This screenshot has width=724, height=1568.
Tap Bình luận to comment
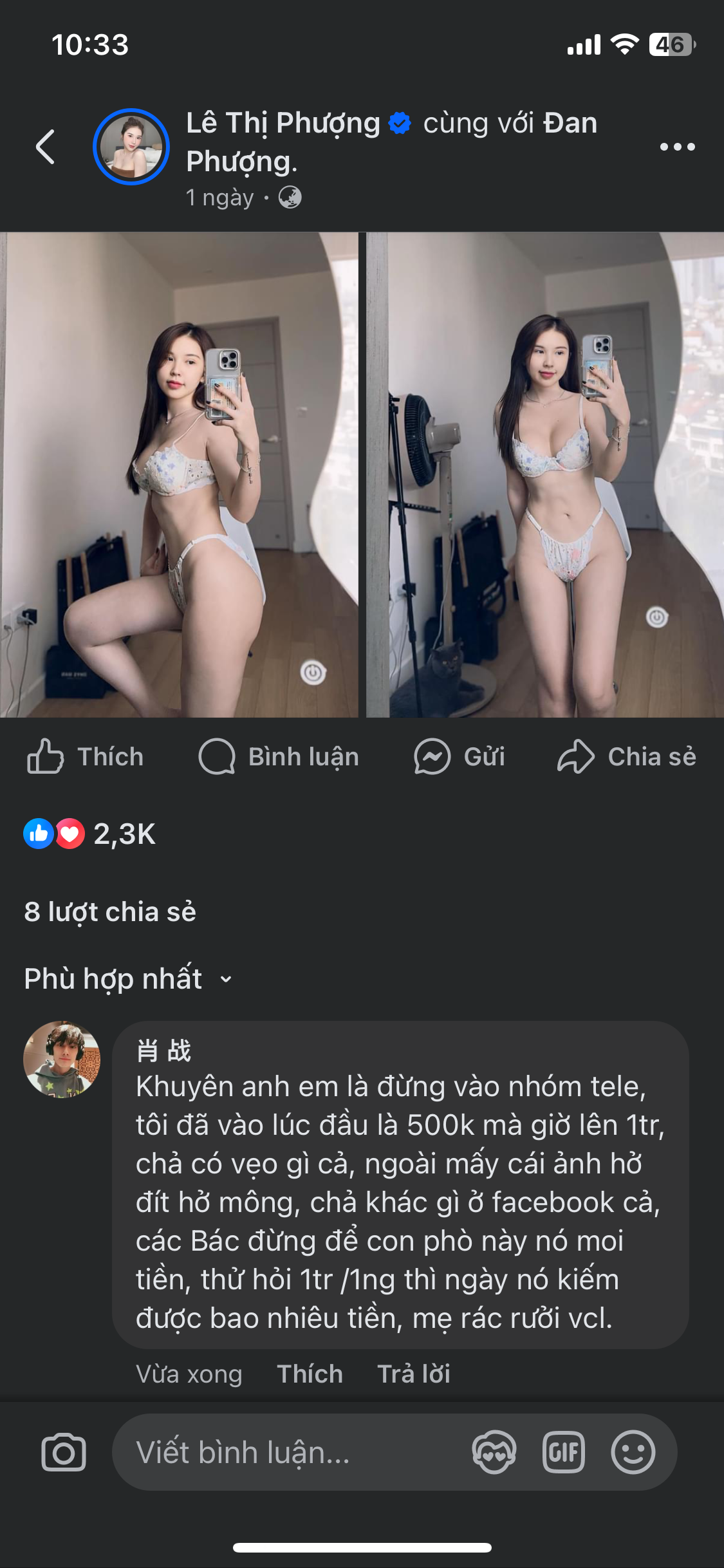(x=279, y=756)
